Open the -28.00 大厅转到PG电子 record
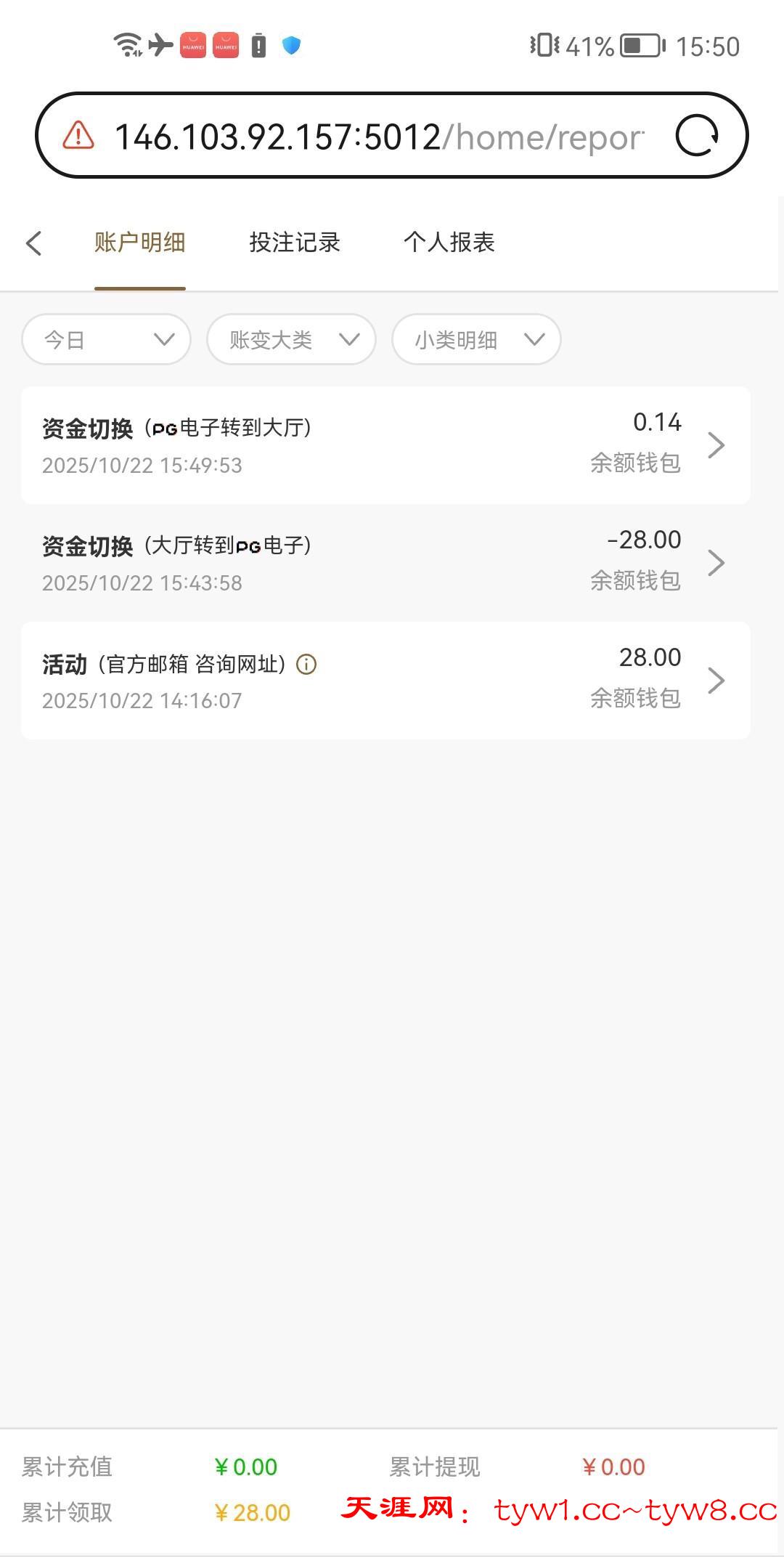 tap(385, 562)
